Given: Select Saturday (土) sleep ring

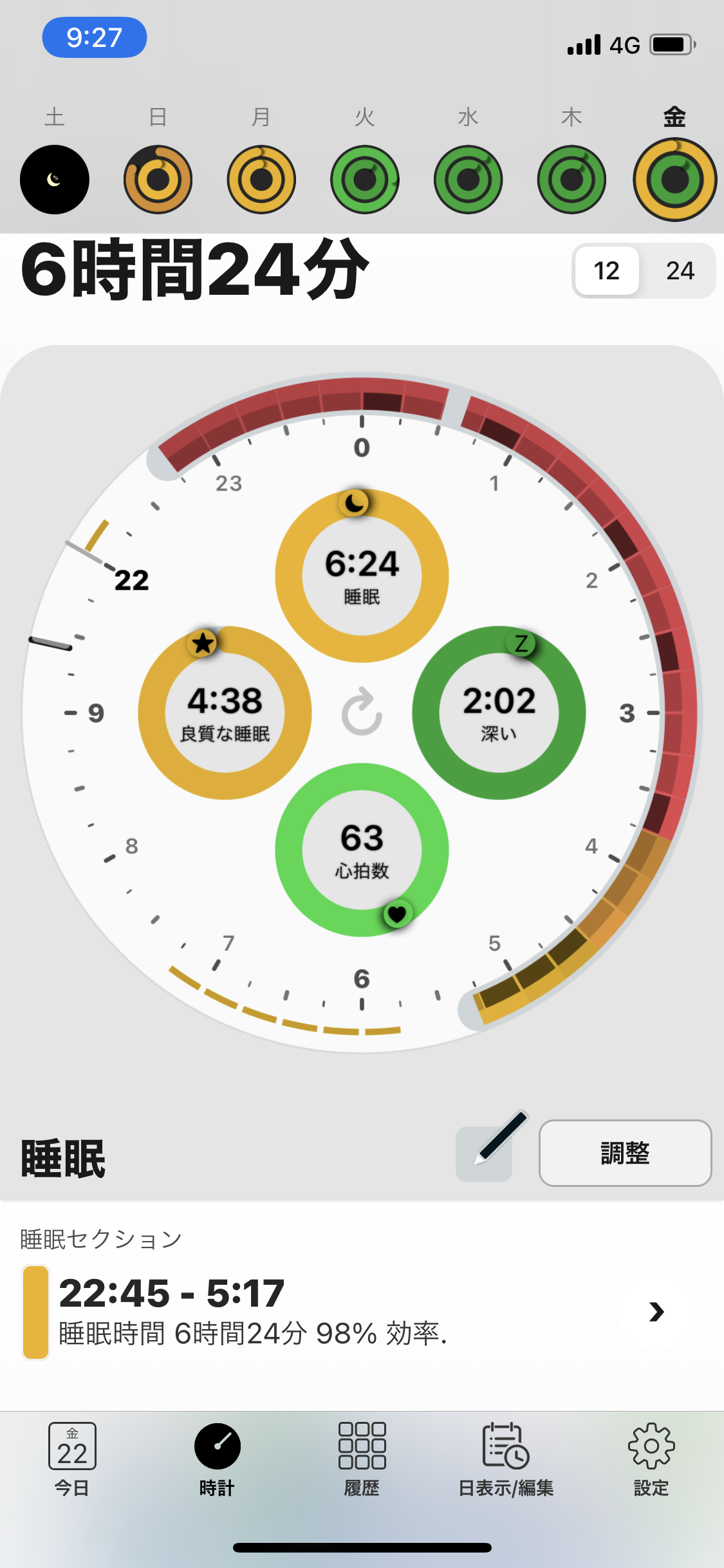Looking at the screenshot, I should coord(55,180).
